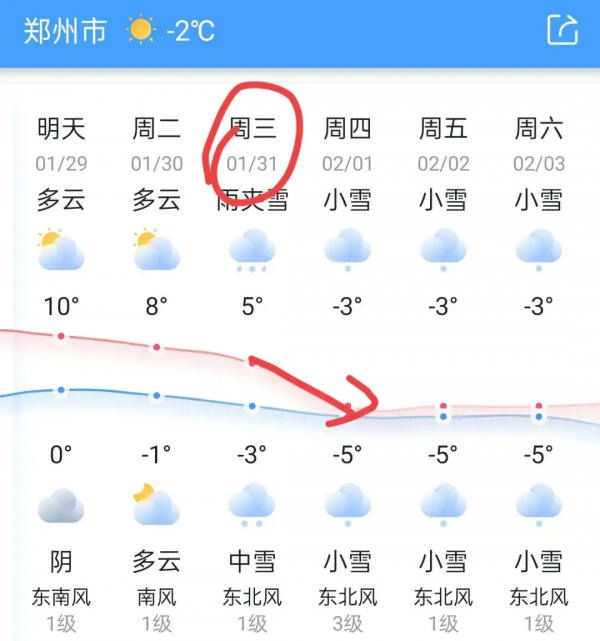Image resolution: width=600 pixels, height=641 pixels.
Task: Share the Zhengzhou weather forecast
Action: click(x=563, y=30)
